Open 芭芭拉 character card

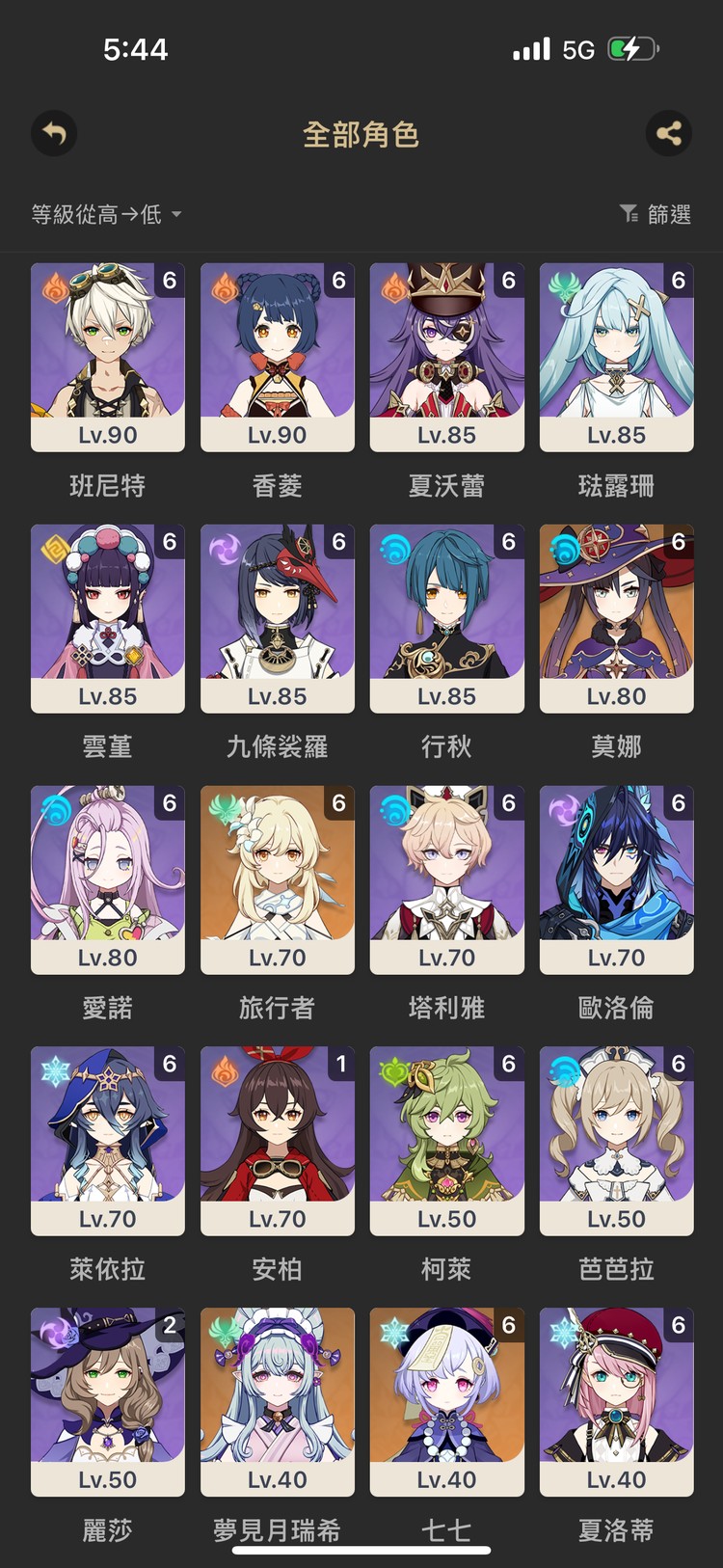pos(617,1141)
